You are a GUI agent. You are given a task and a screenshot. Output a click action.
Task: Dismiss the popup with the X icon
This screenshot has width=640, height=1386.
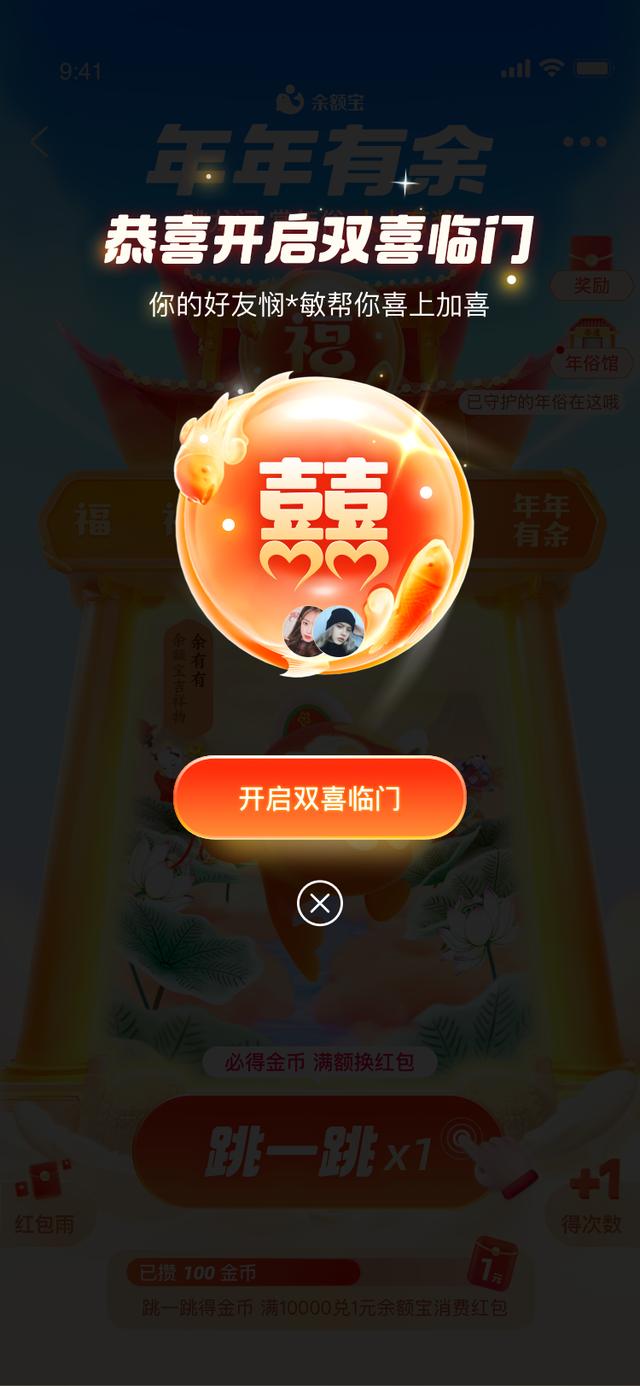coord(320,904)
